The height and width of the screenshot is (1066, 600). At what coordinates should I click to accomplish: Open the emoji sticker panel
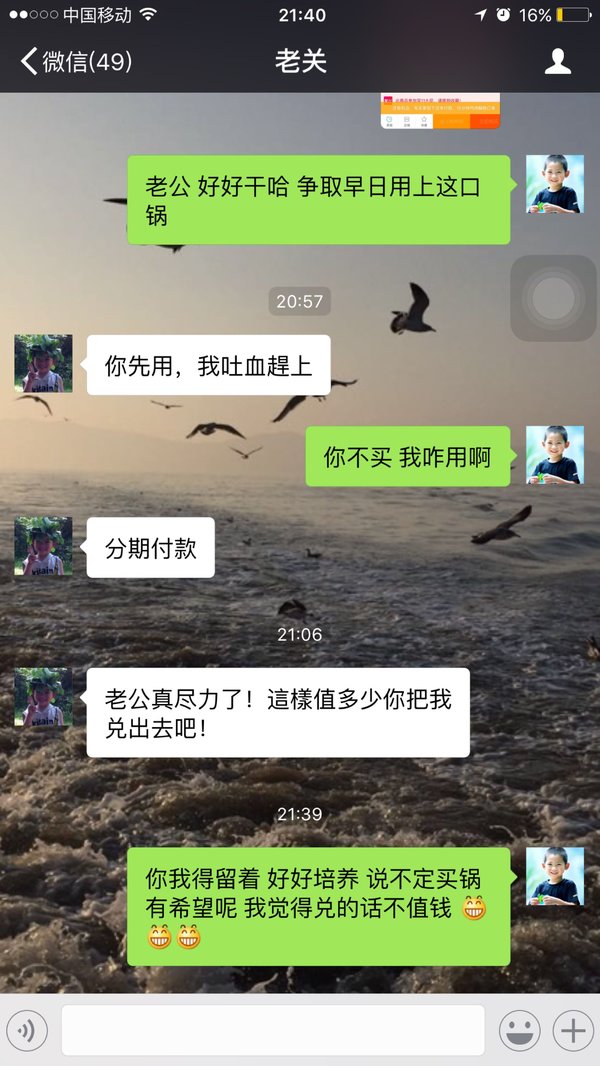[x=520, y=1031]
